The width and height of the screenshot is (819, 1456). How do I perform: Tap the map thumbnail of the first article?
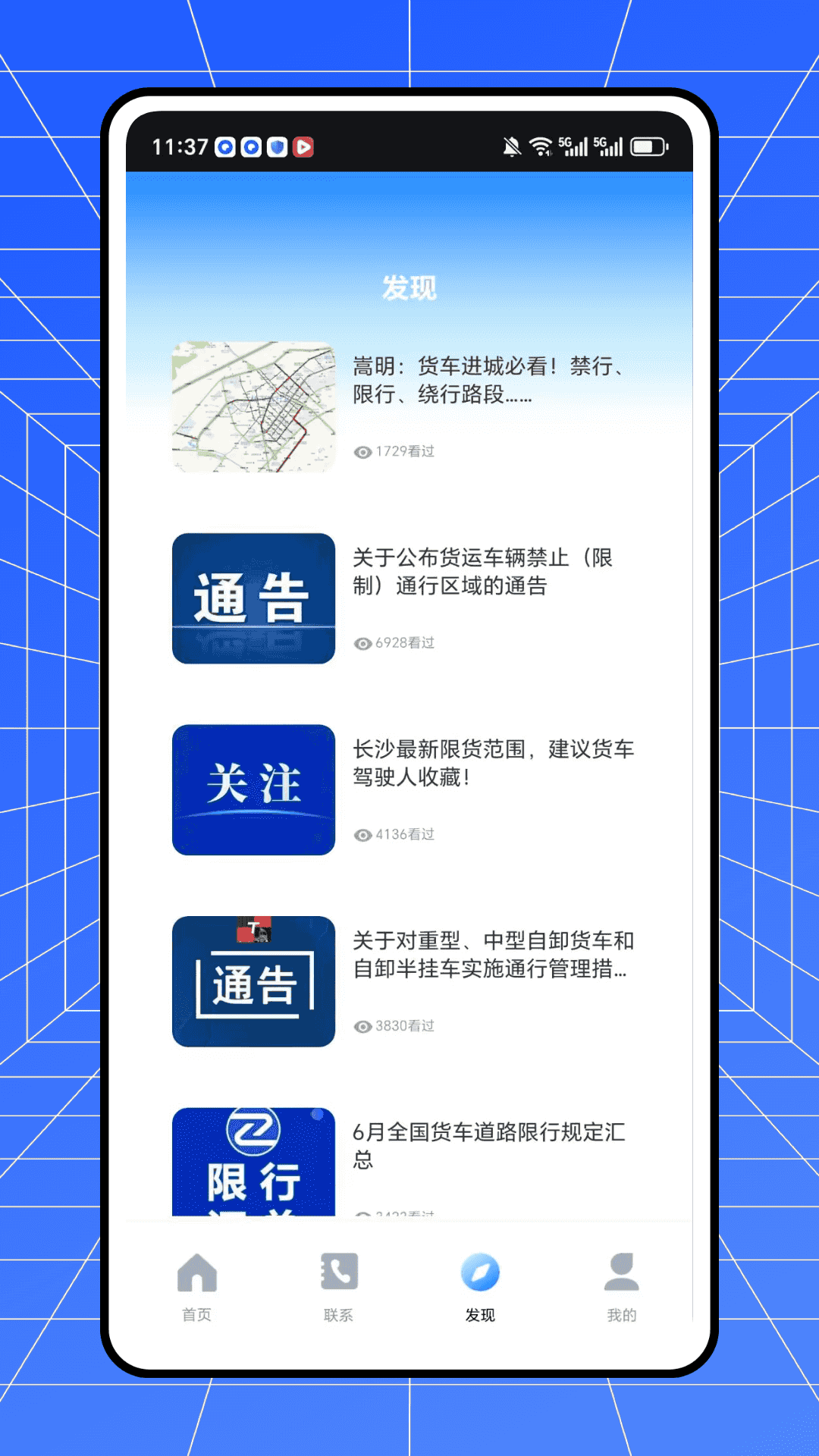click(253, 408)
